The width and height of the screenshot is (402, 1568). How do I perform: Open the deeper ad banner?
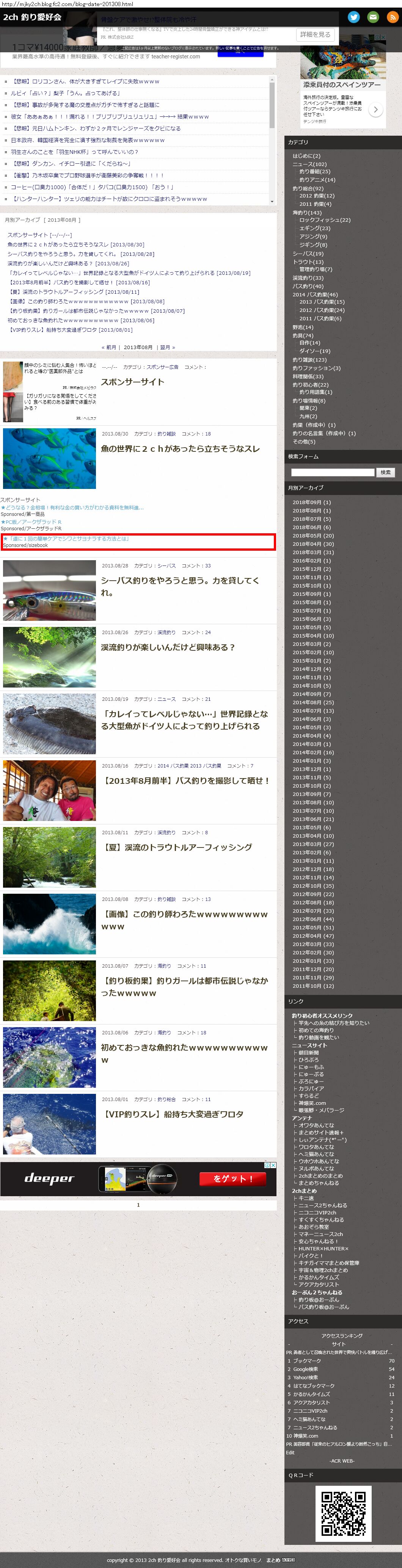point(138,1178)
